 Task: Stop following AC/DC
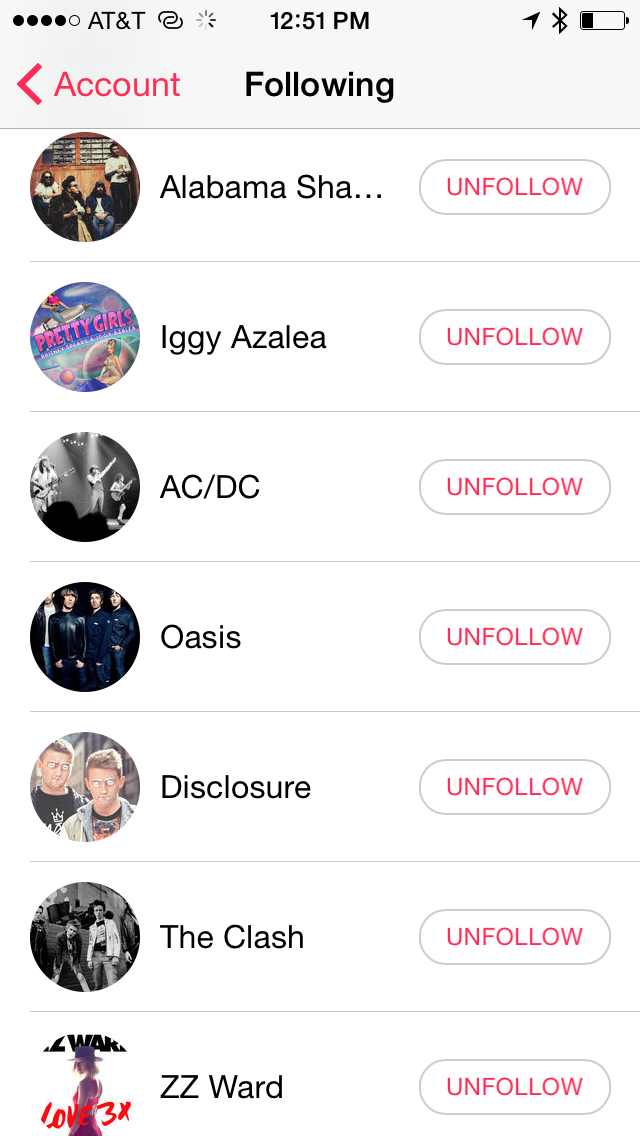pos(514,487)
